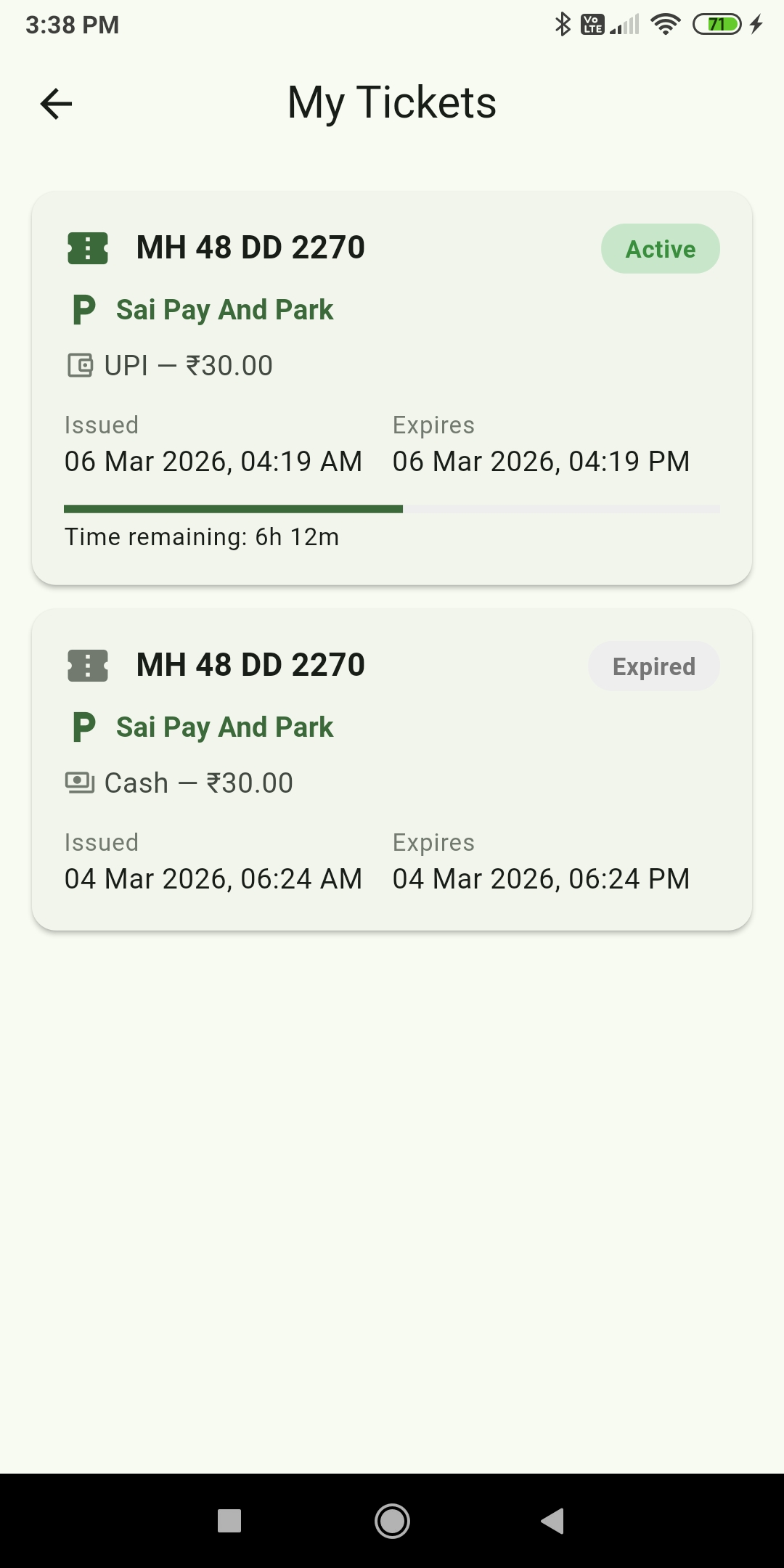Tap the Wi-Fi status bar icon
Viewport: 784px width, 1568px height.
pyautogui.click(x=665, y=24)
